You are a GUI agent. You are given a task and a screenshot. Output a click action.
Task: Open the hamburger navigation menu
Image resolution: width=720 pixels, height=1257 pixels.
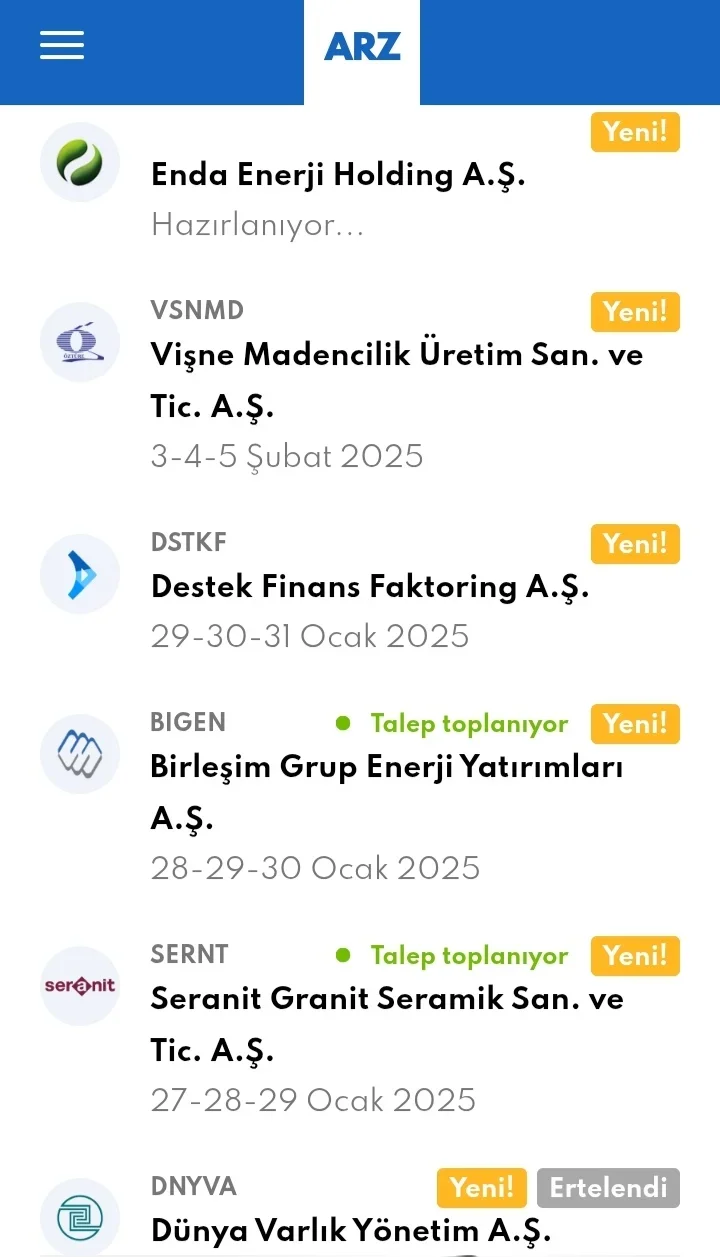coord(61,44)
